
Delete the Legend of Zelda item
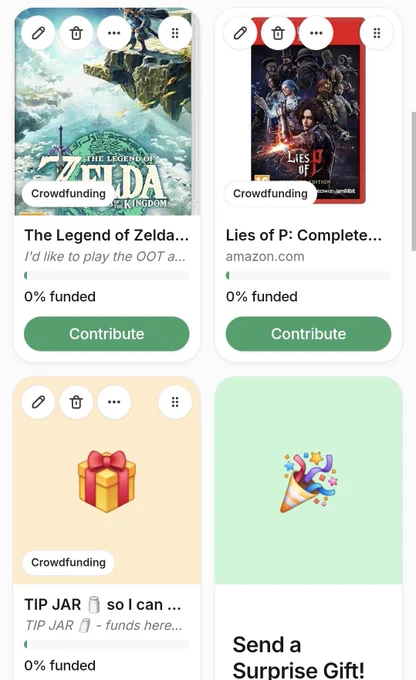coord(76,33)
